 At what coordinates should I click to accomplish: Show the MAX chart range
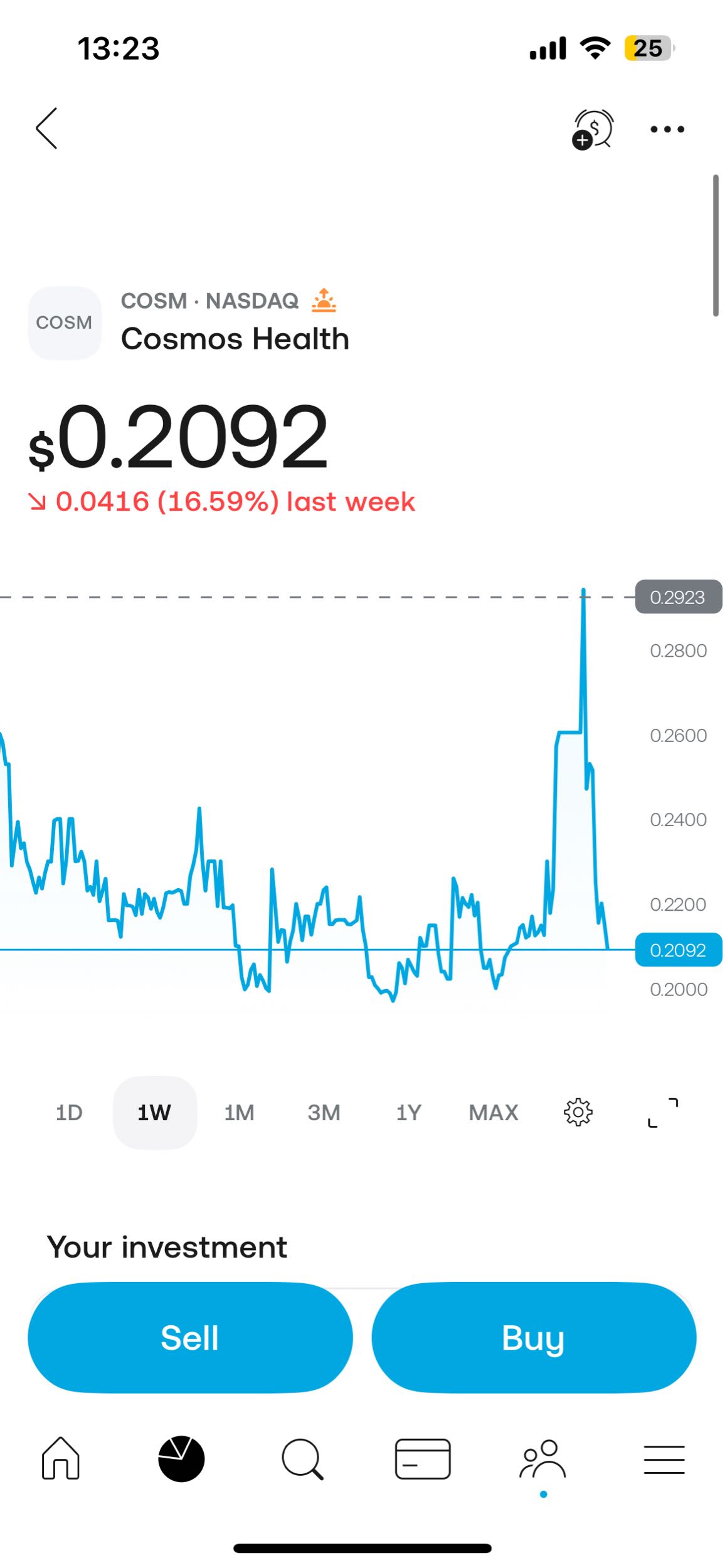494,1113
